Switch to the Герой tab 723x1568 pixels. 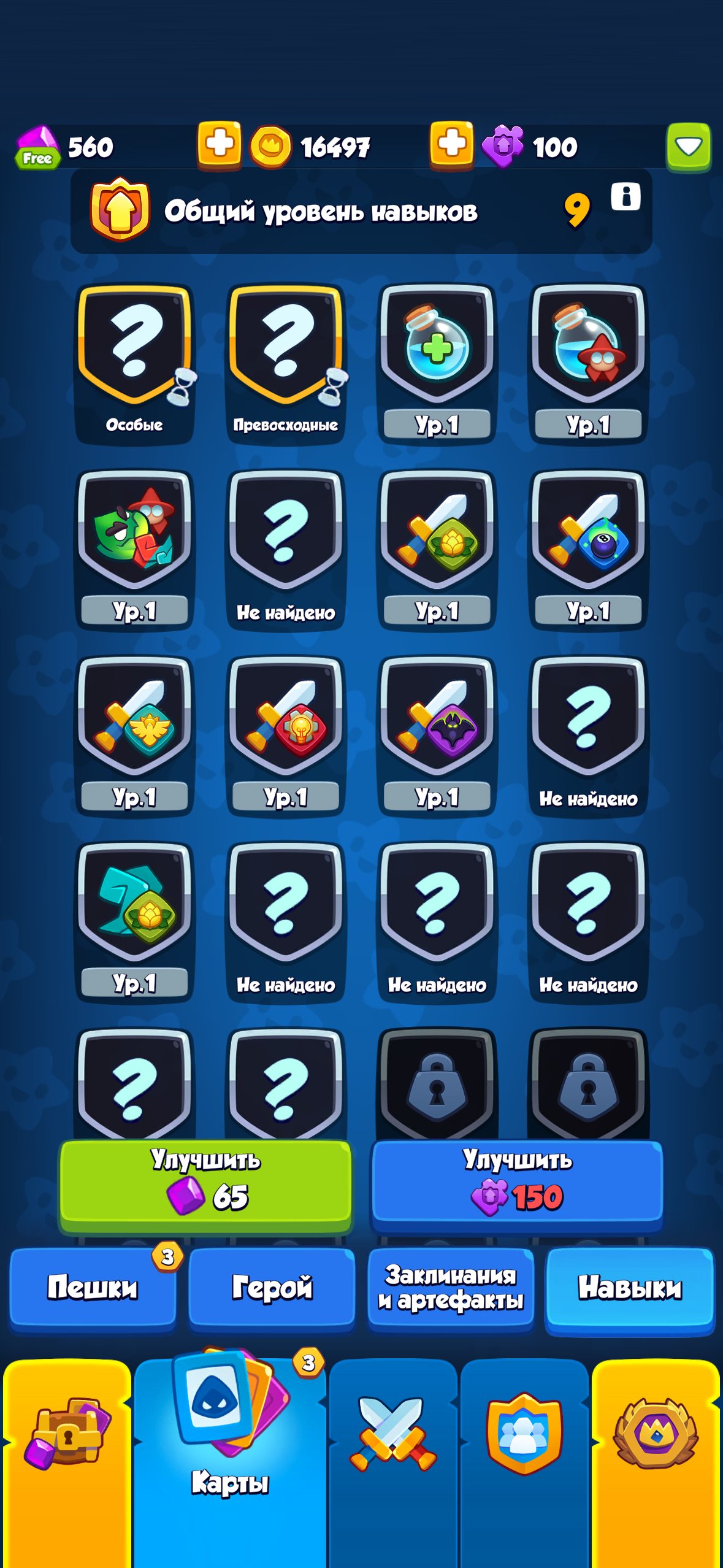tap(272, 1288)
